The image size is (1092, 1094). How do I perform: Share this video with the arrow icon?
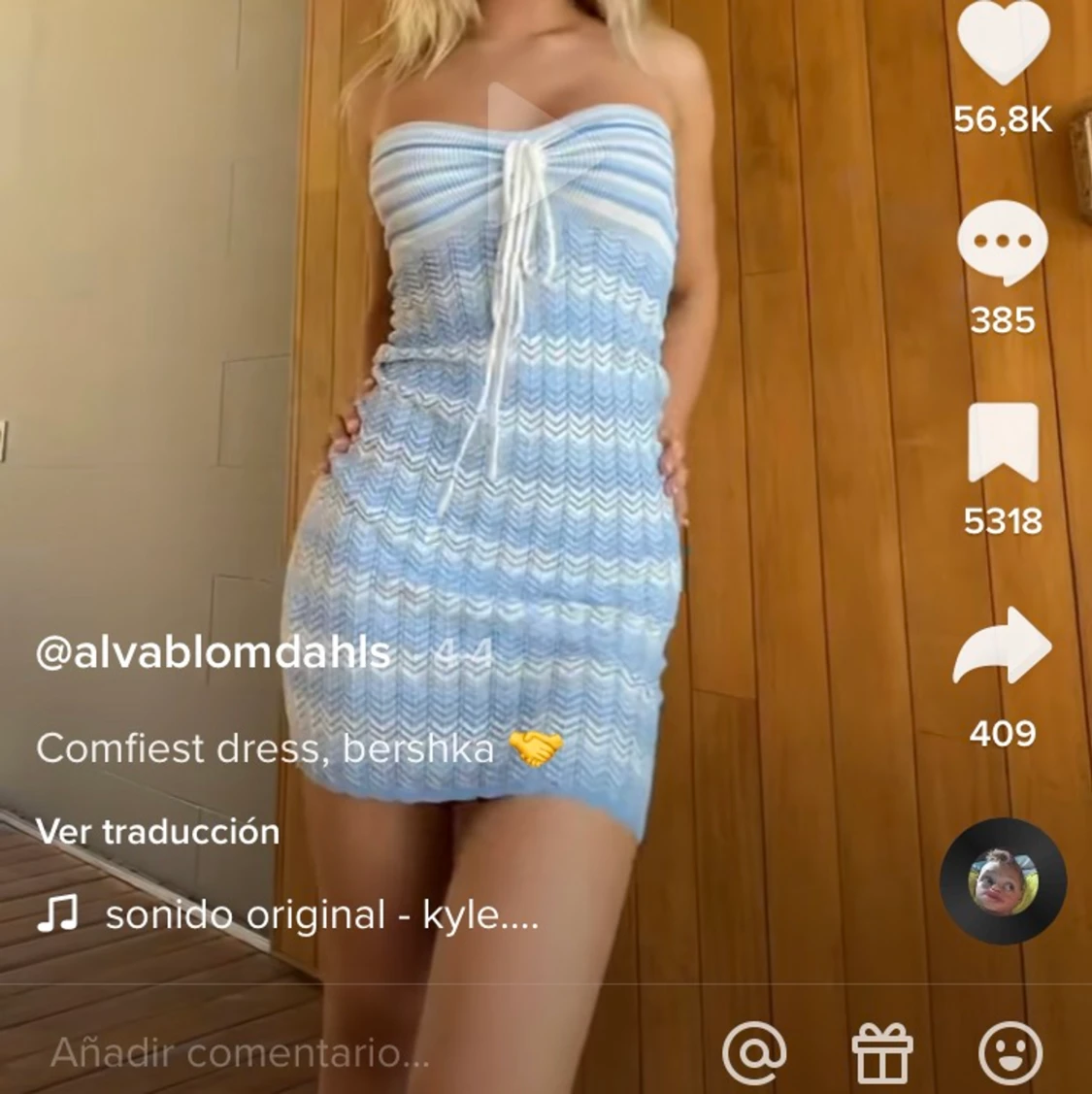coord(1003,646)
